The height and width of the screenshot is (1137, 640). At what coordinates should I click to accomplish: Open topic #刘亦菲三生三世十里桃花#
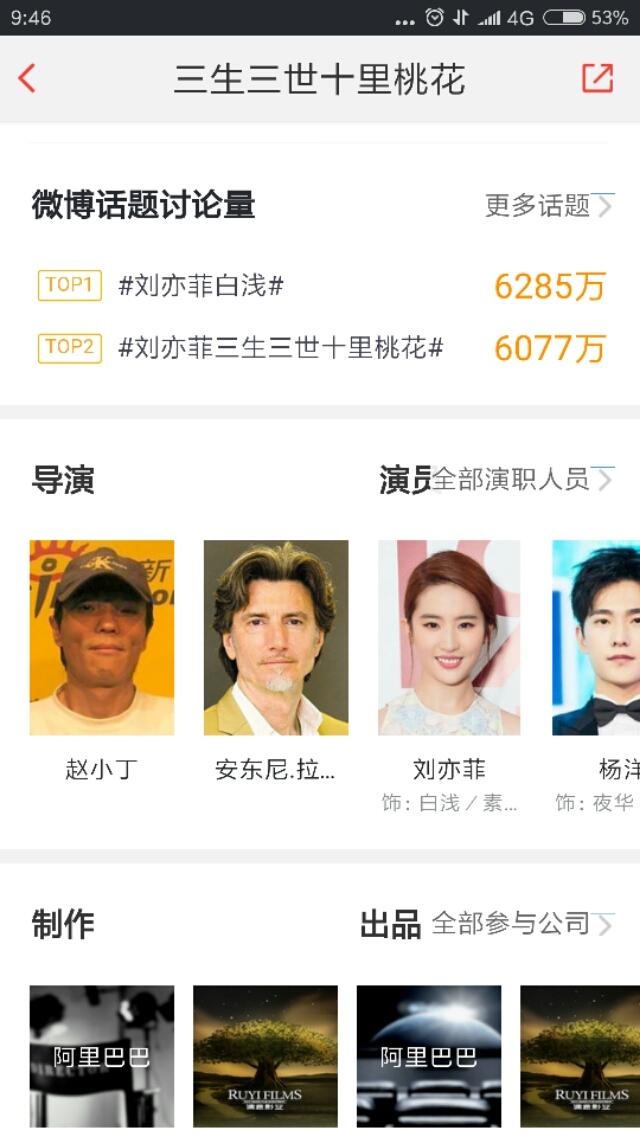click(280, 348)
